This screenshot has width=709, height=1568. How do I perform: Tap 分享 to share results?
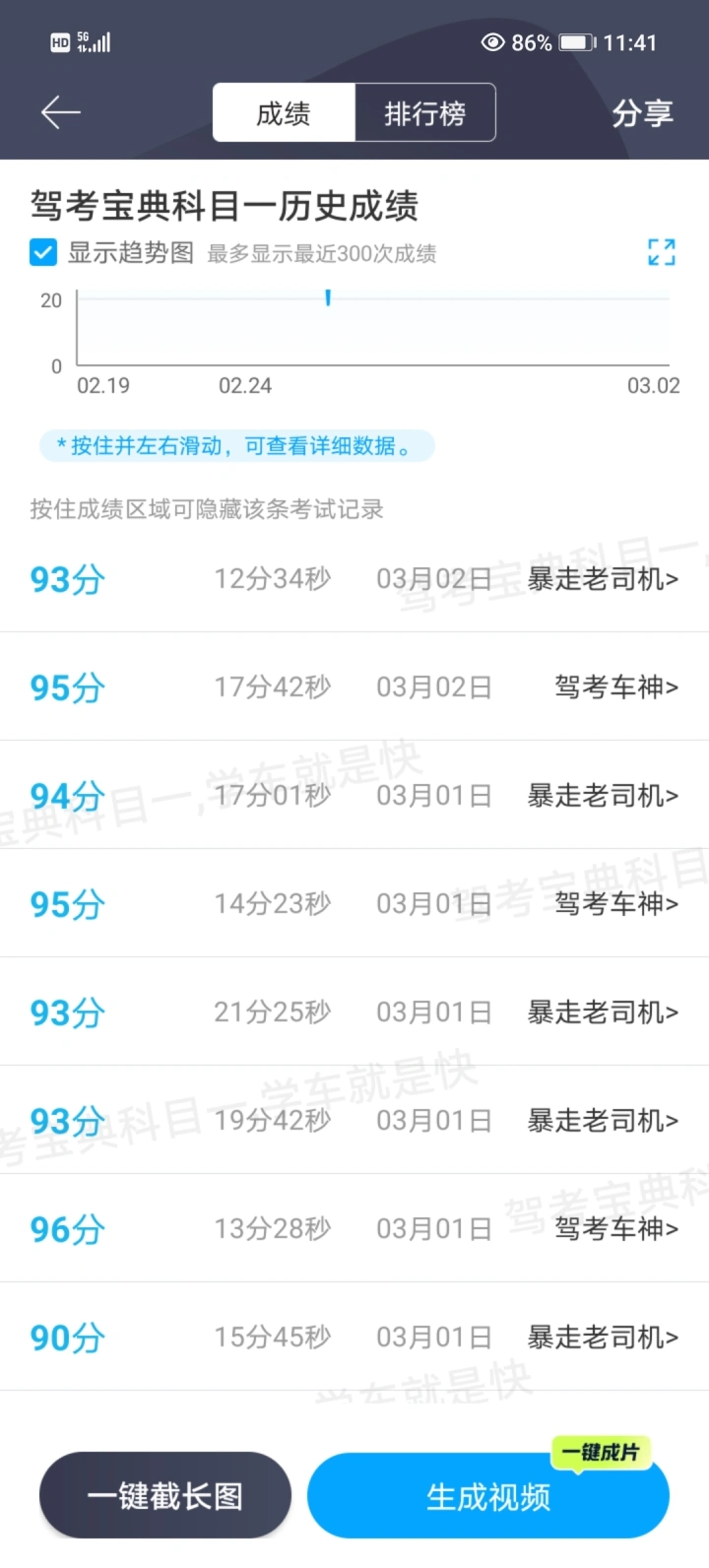[x=642, y=113]
